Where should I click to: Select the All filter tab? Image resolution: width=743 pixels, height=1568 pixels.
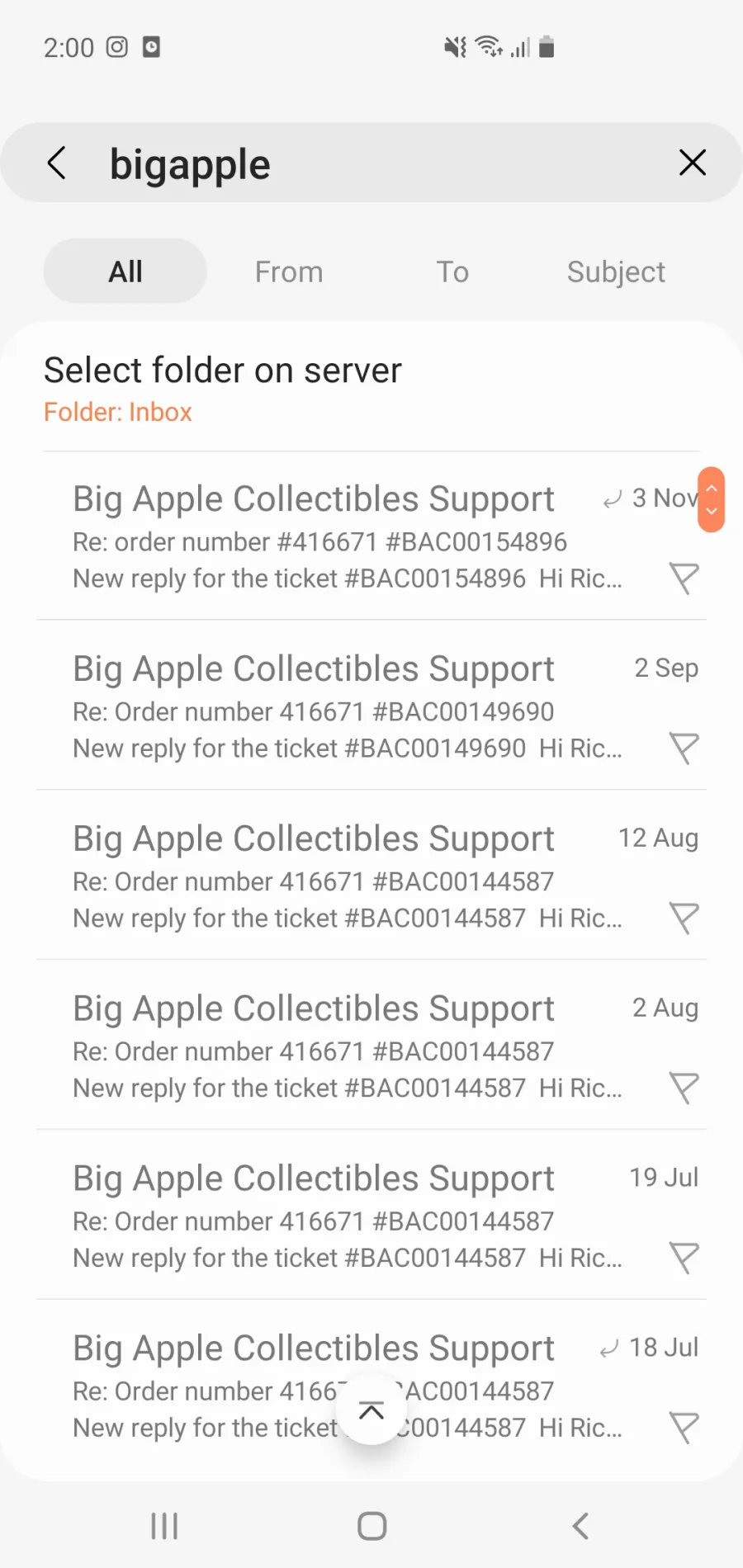tap(125, 272)
